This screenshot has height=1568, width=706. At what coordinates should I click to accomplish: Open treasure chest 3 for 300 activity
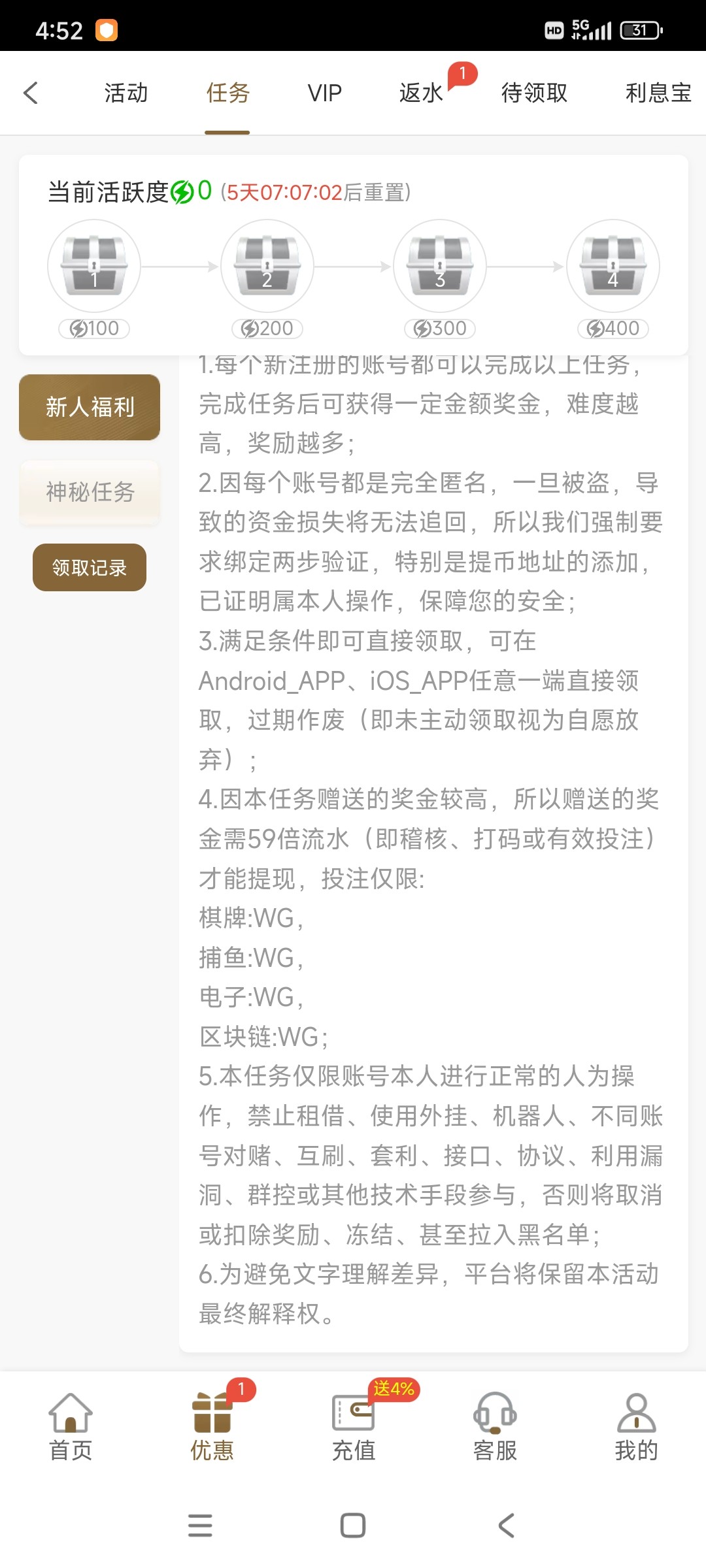coord(440,266)
